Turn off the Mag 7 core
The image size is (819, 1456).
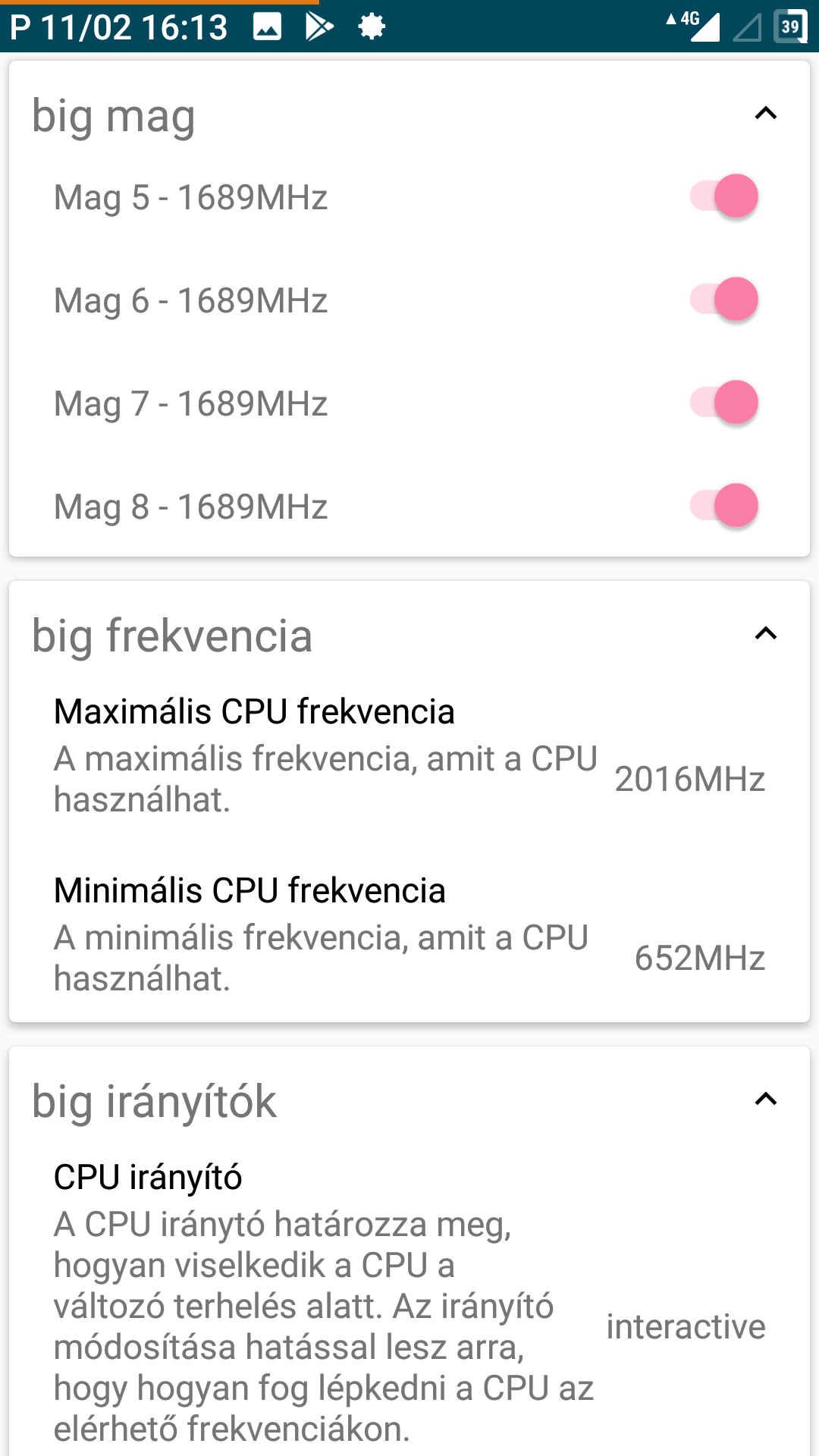[x=724, y=403]
